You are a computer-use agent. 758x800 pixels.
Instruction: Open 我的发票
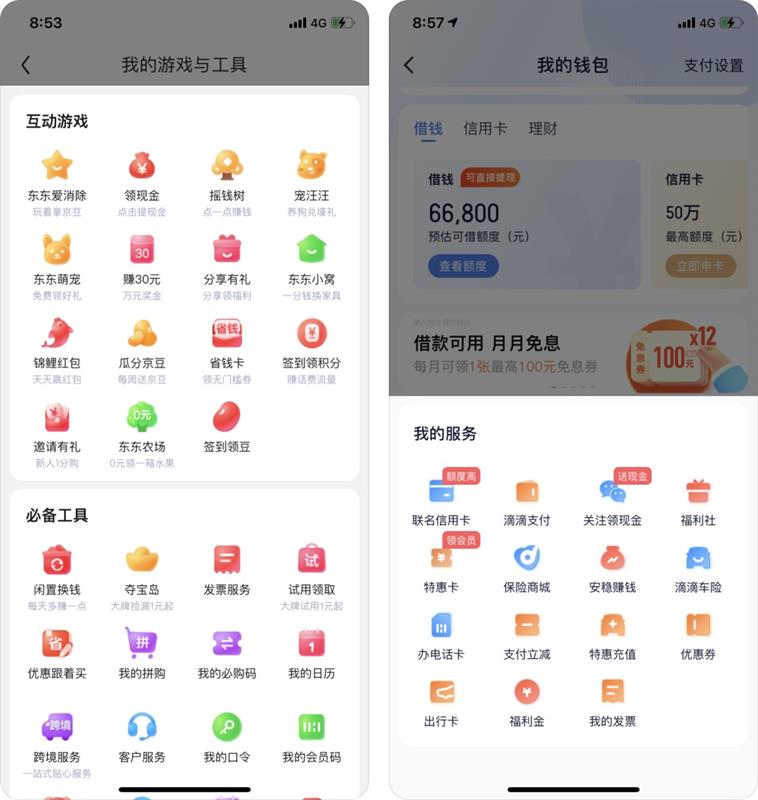(x=612, y=701)
